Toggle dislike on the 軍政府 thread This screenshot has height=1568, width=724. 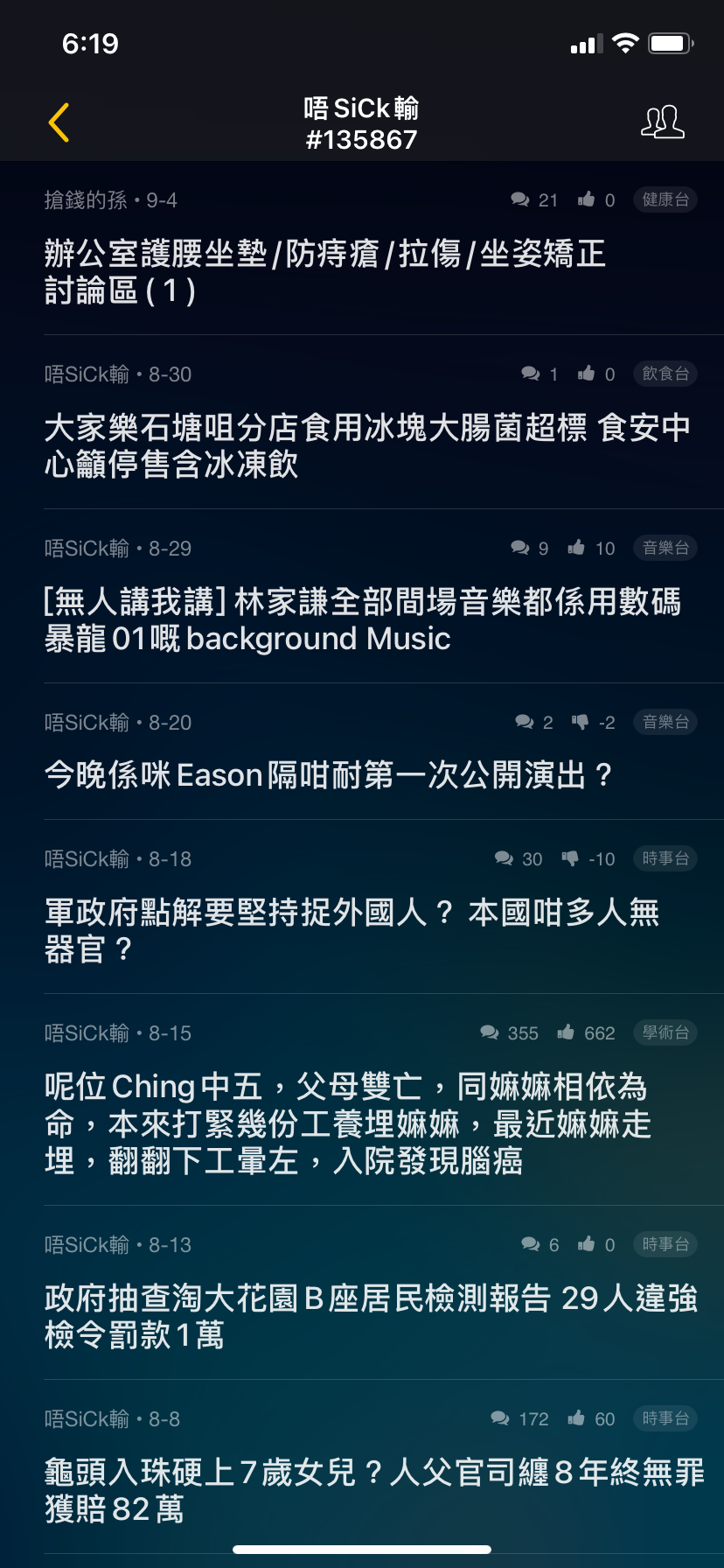569,858
